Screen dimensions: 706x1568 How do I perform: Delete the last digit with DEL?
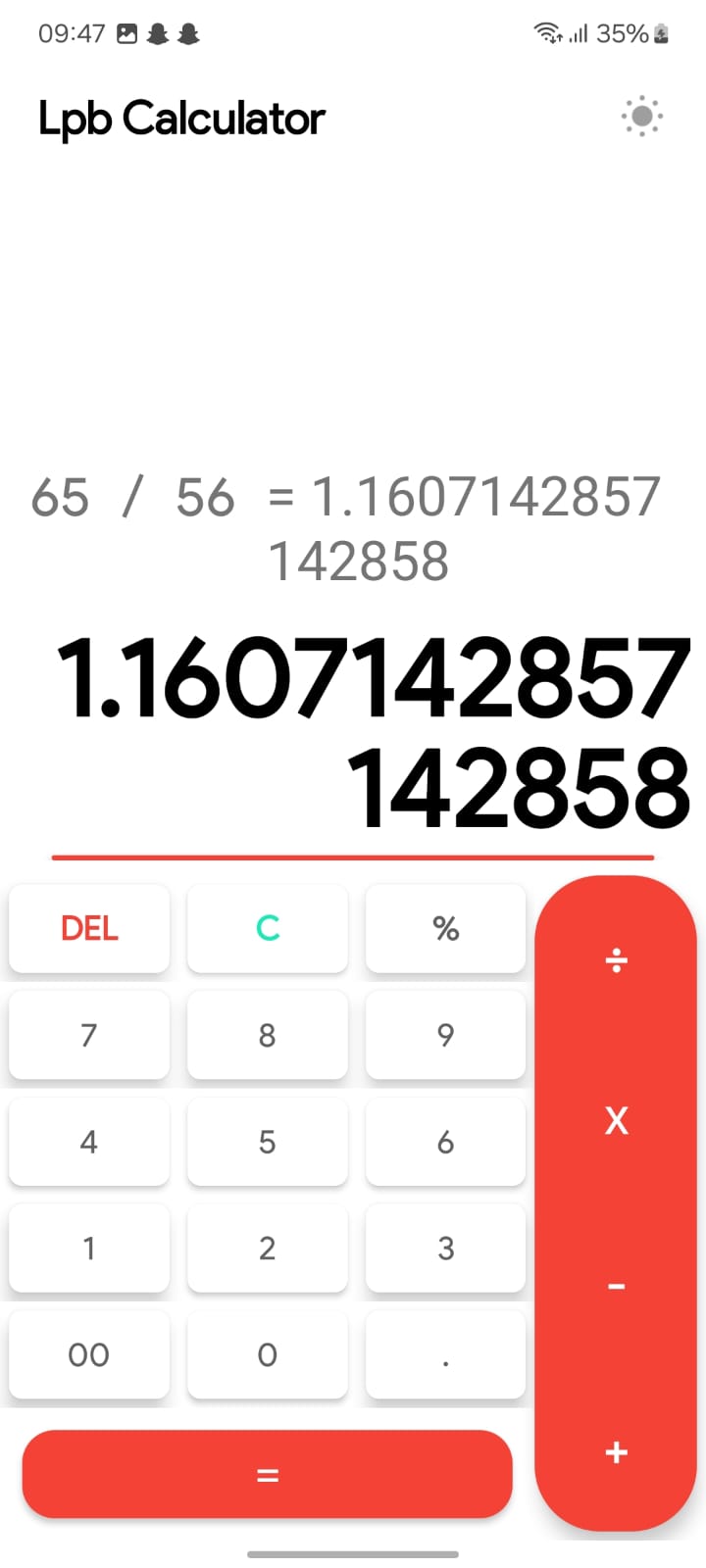pos(89,928)
